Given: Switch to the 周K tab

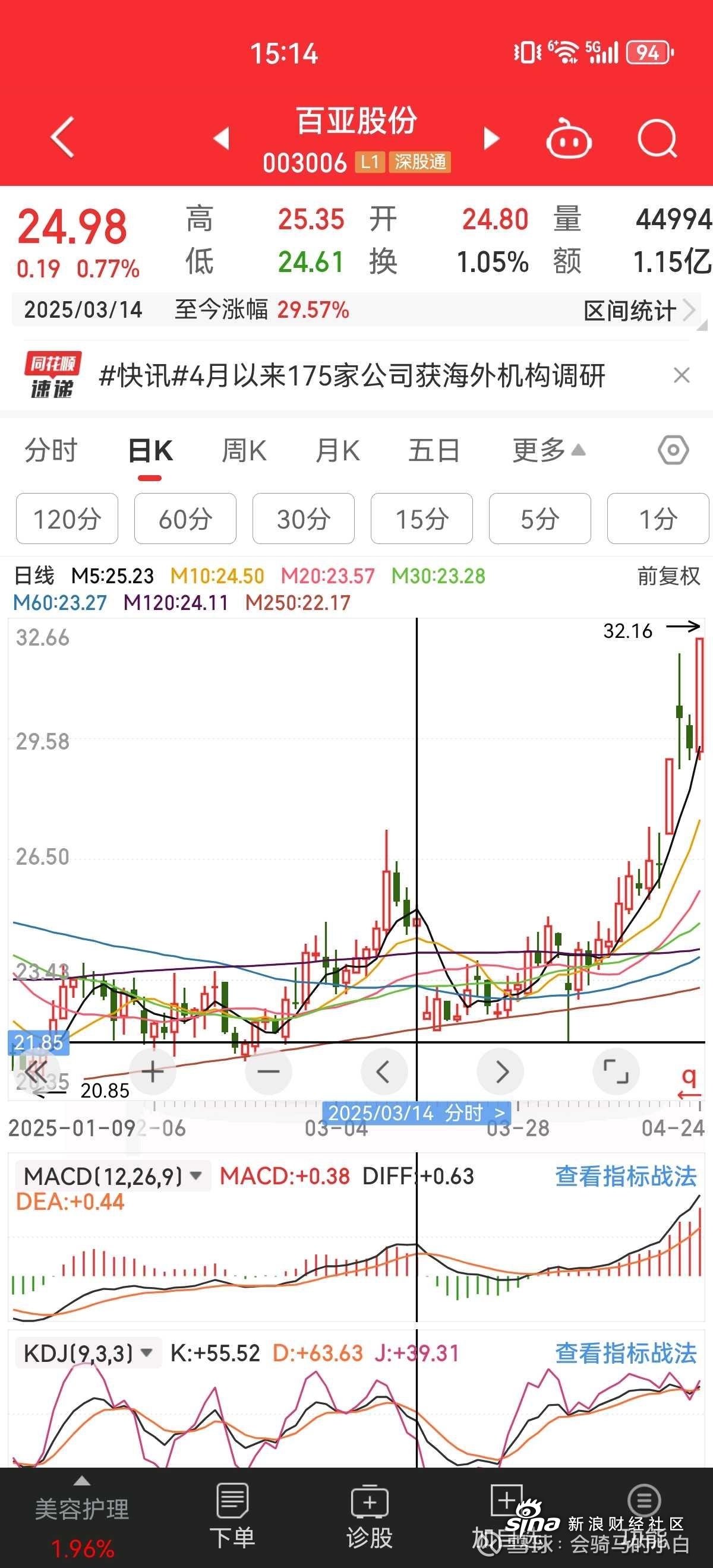Looking at the screenshot, I should click(x=244, y=451).
